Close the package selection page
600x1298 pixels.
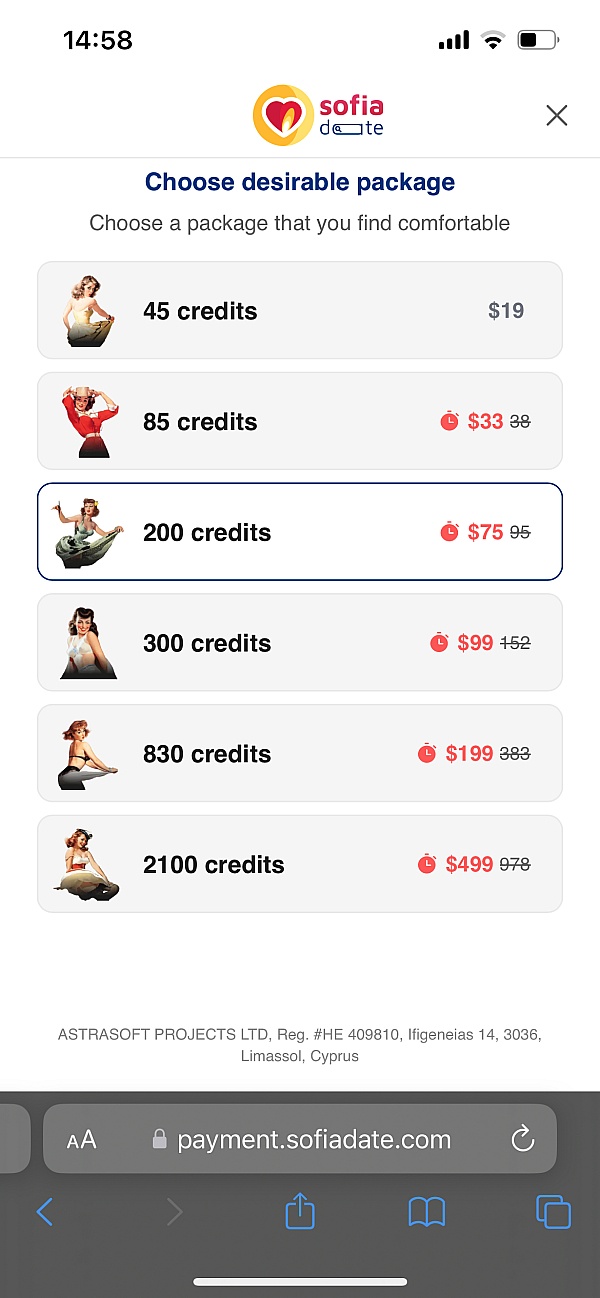(557, 116)
